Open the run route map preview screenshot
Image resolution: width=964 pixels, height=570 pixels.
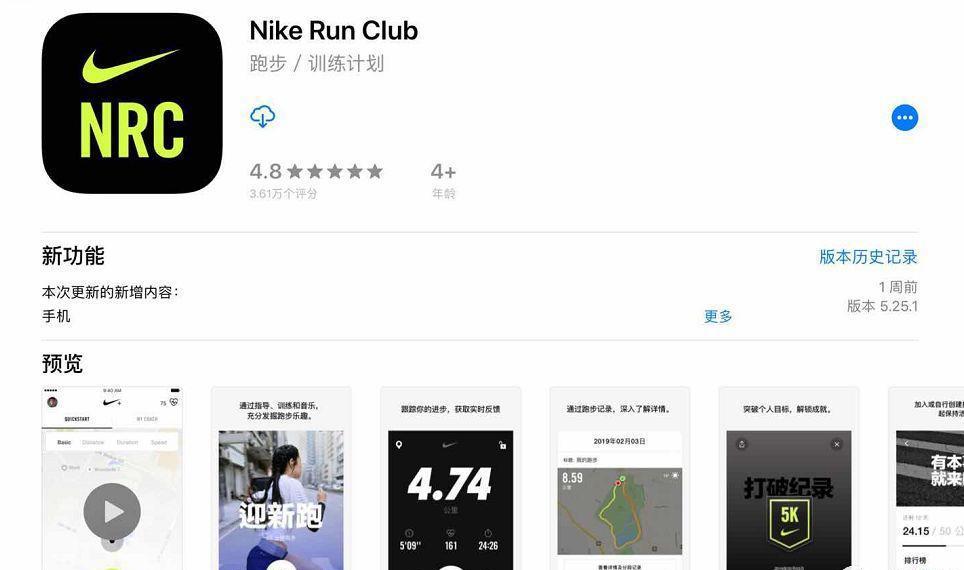pos(619,480)
